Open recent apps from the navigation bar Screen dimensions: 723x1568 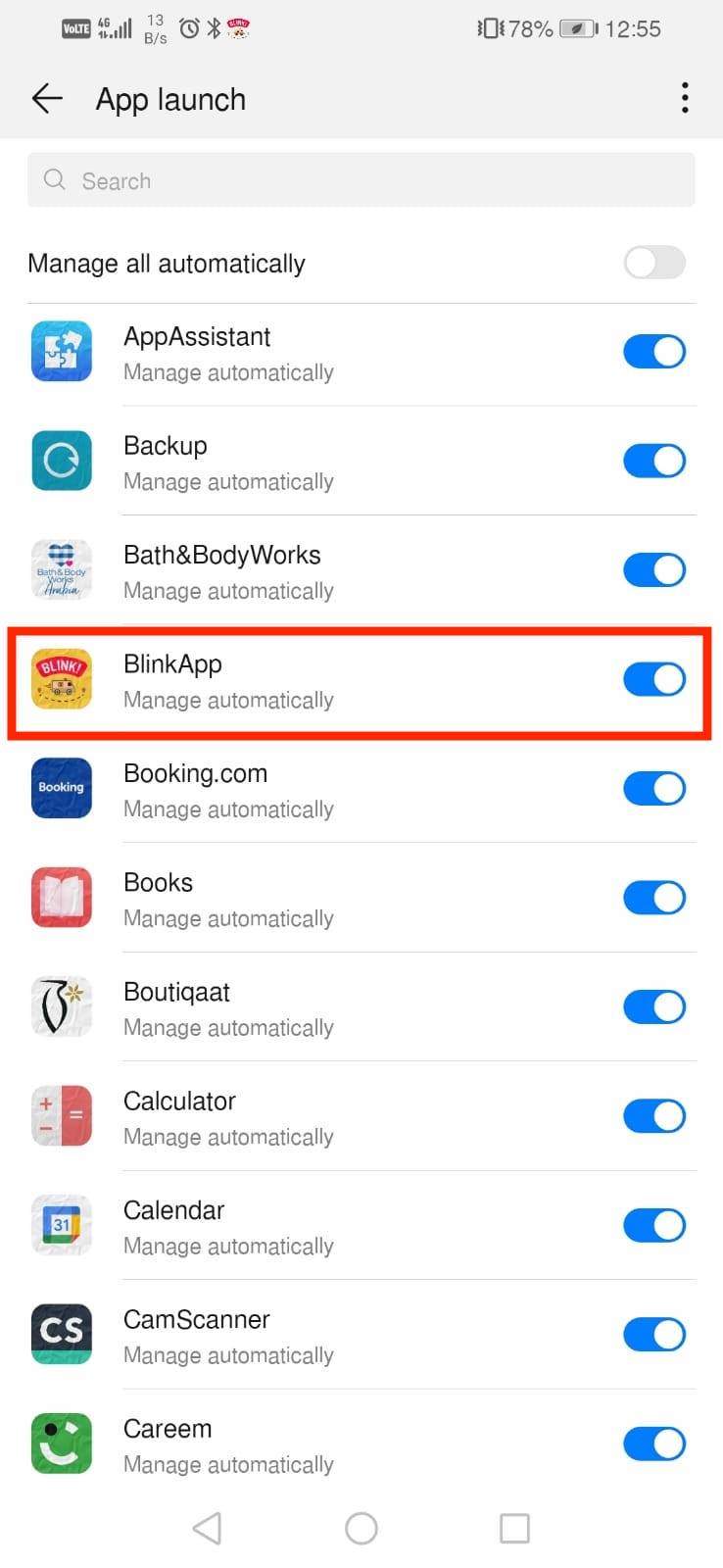[514, 1528]
